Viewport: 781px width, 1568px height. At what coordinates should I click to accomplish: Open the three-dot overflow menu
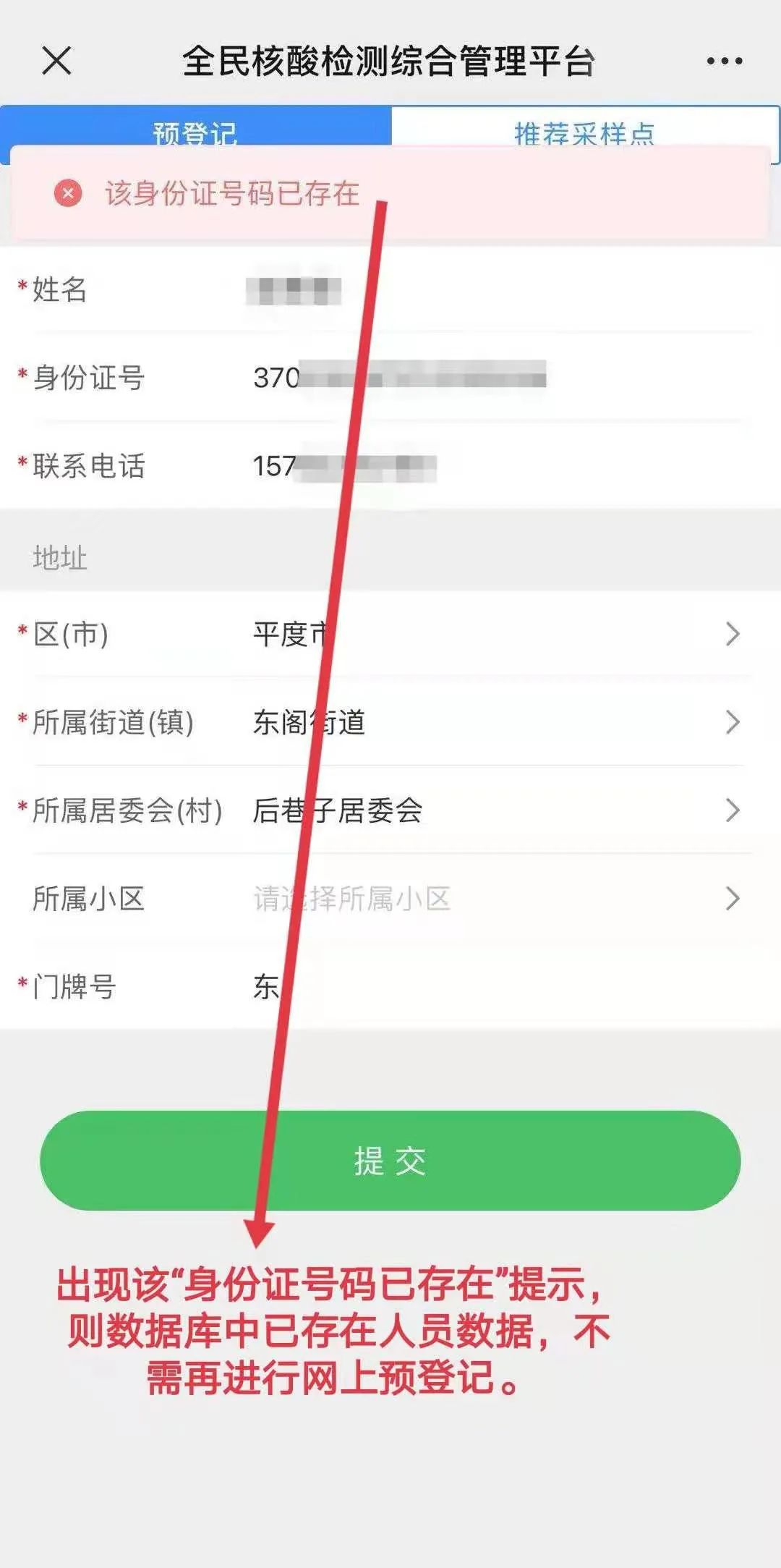(x=725, y=62)
